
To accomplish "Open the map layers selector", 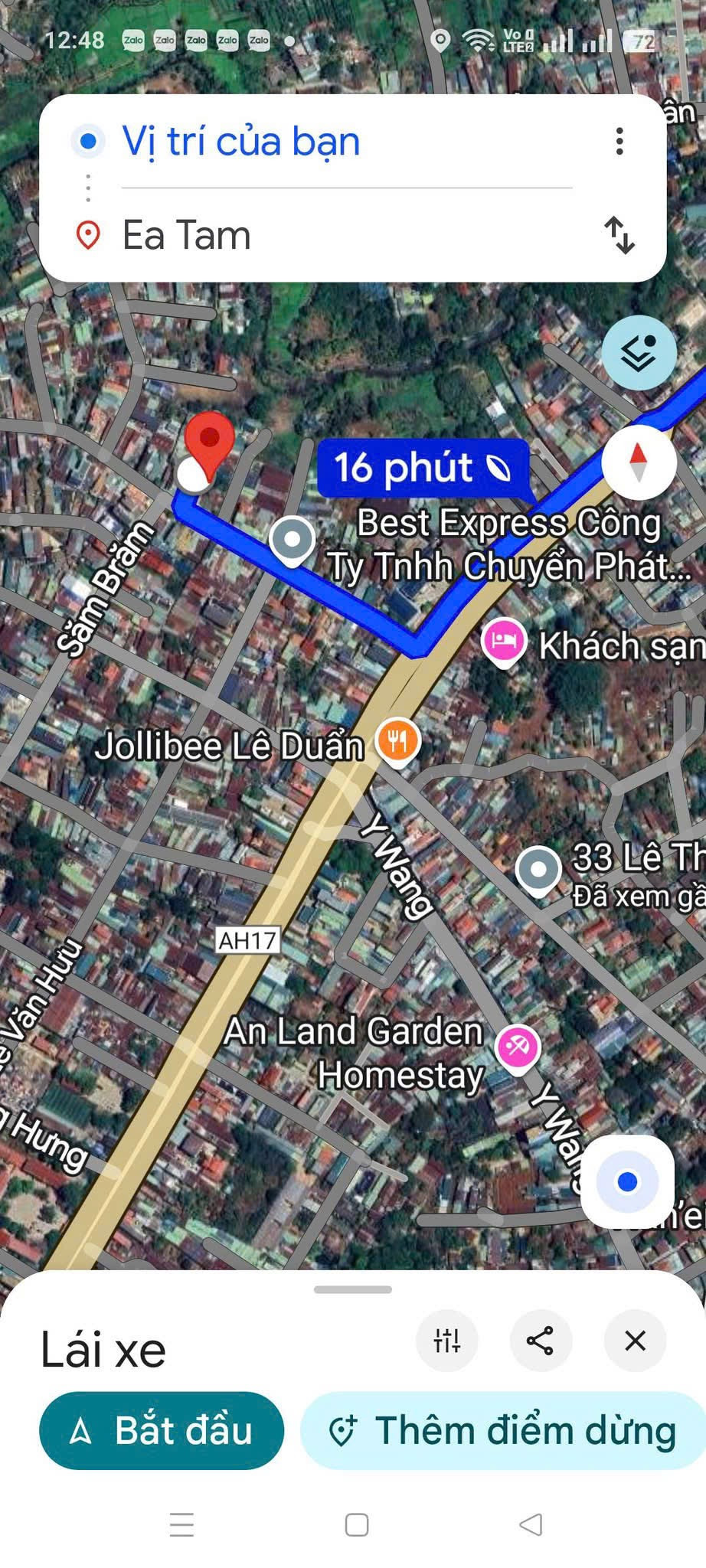I will (639, 353).
